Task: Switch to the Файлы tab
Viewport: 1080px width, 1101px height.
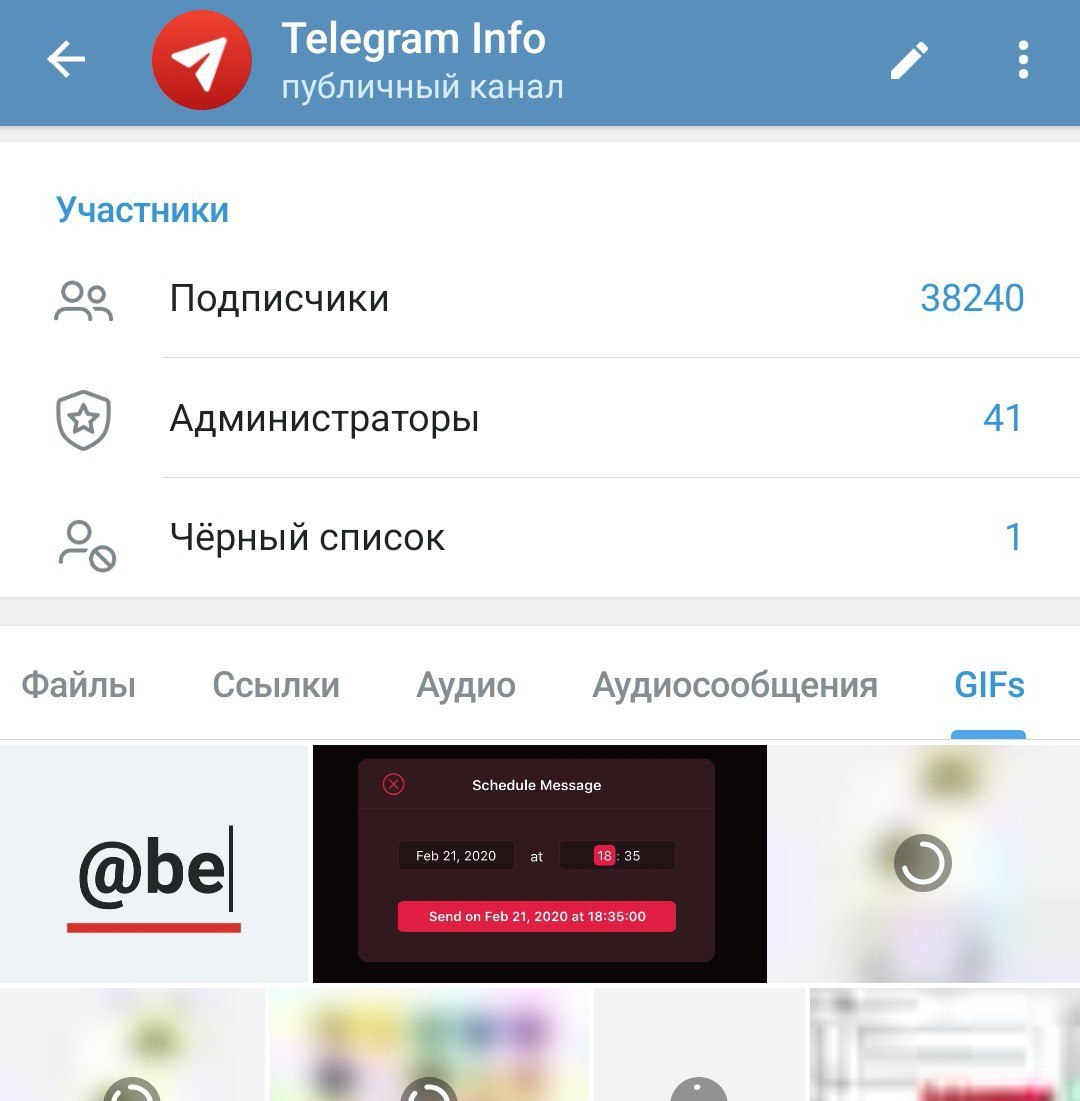Action: click(x=79, y=685)
